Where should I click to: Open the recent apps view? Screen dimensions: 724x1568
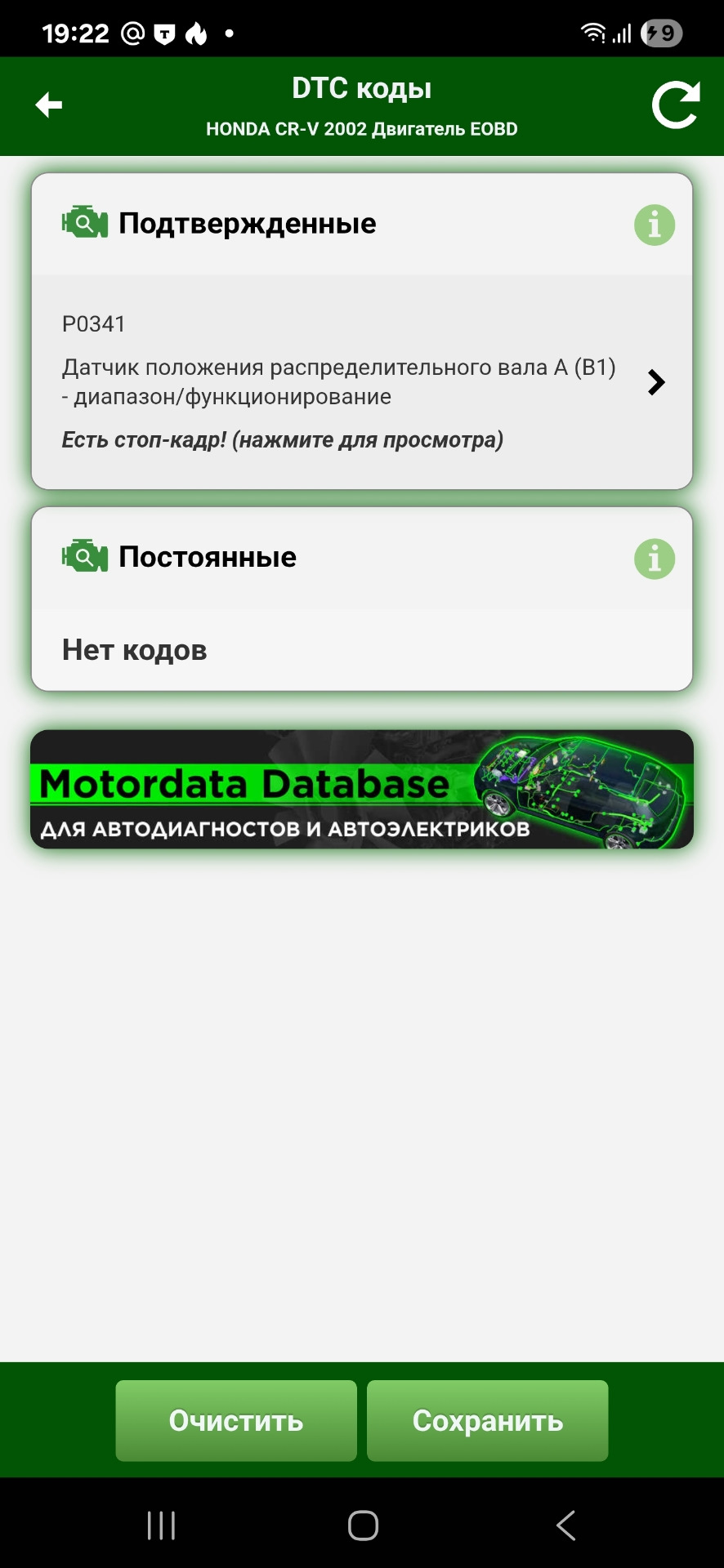click(x=161, y=1525)
